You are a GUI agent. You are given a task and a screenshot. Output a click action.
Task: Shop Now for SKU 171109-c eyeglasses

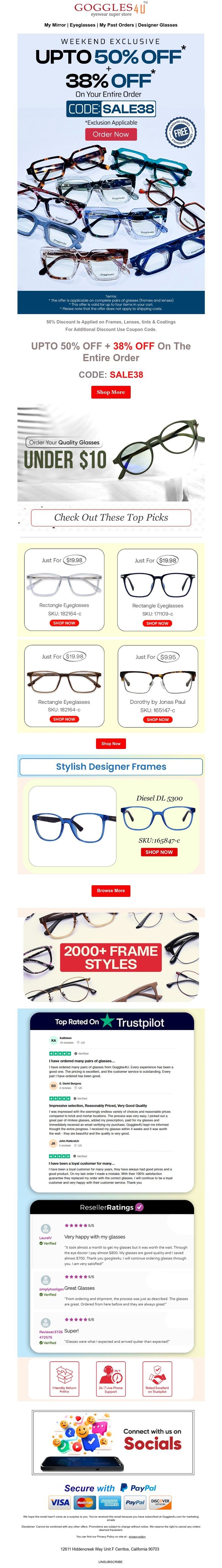tap(157, 623)
